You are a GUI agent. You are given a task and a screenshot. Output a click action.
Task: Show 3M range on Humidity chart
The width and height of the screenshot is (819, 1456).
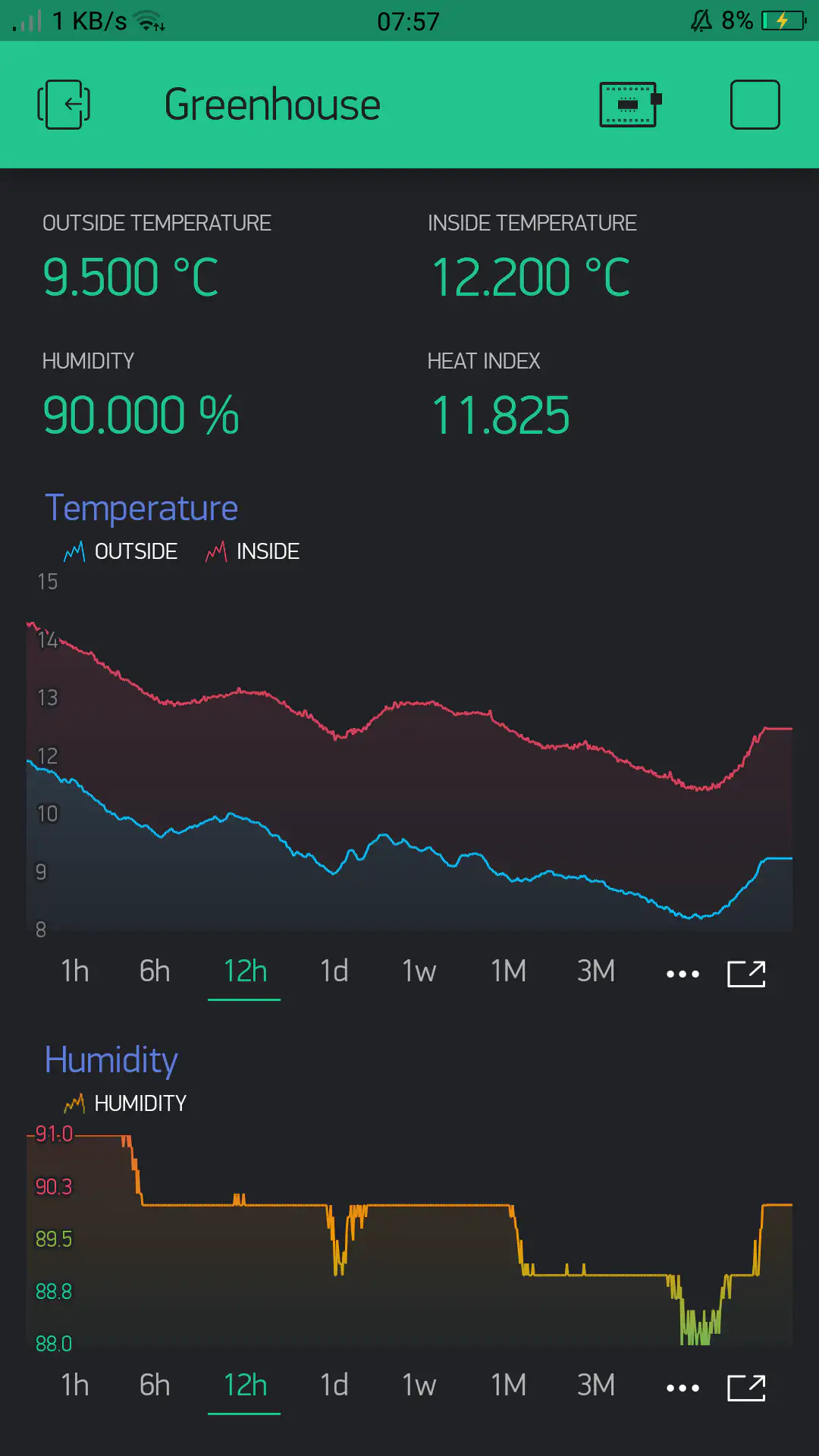click(595, 1385)
